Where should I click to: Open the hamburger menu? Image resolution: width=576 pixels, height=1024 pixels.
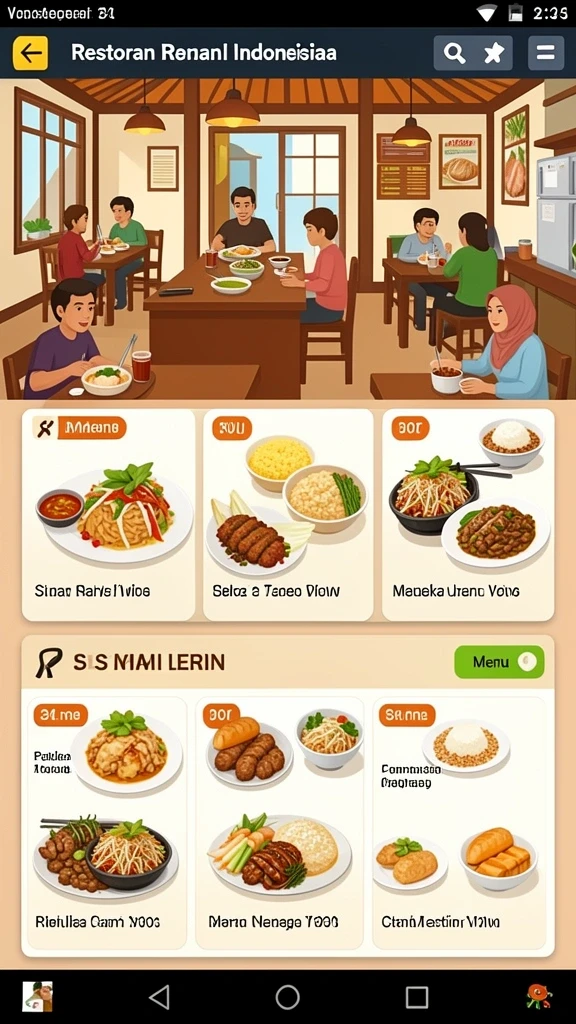[545, 53]
